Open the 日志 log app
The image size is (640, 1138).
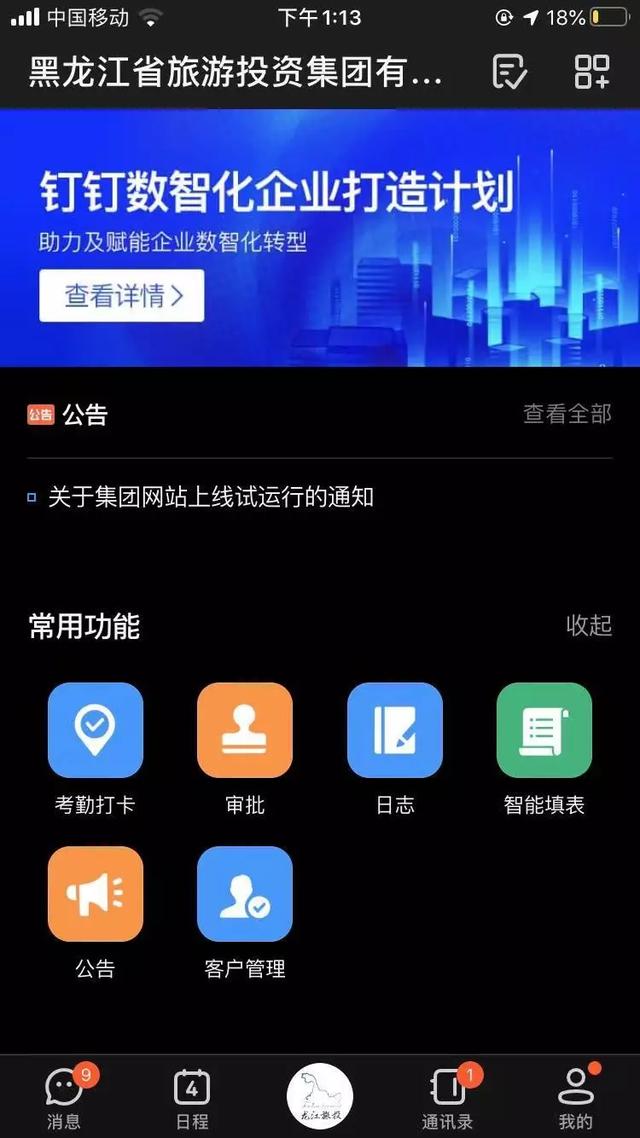395,730
